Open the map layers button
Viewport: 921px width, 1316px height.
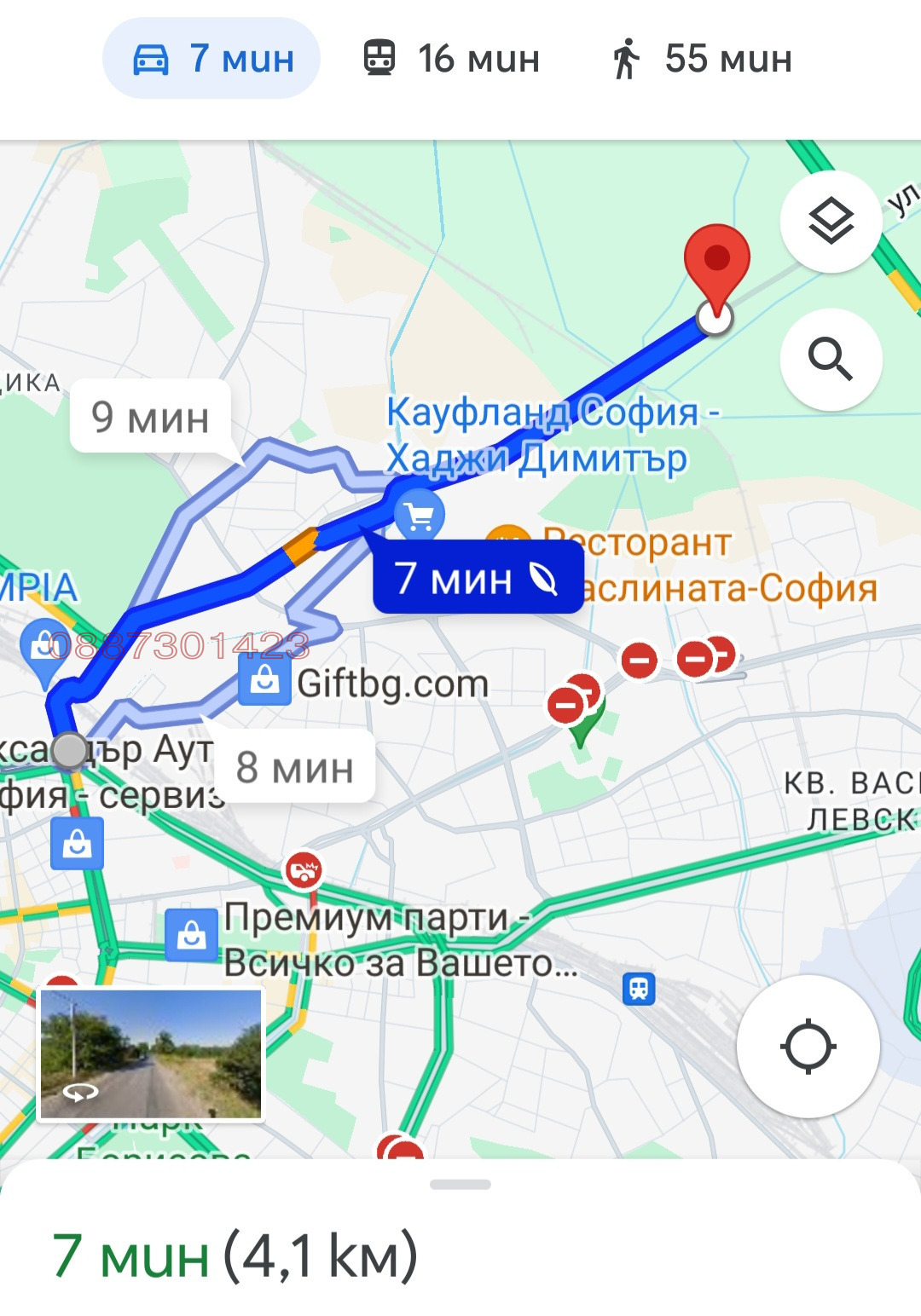pos(831,222)
